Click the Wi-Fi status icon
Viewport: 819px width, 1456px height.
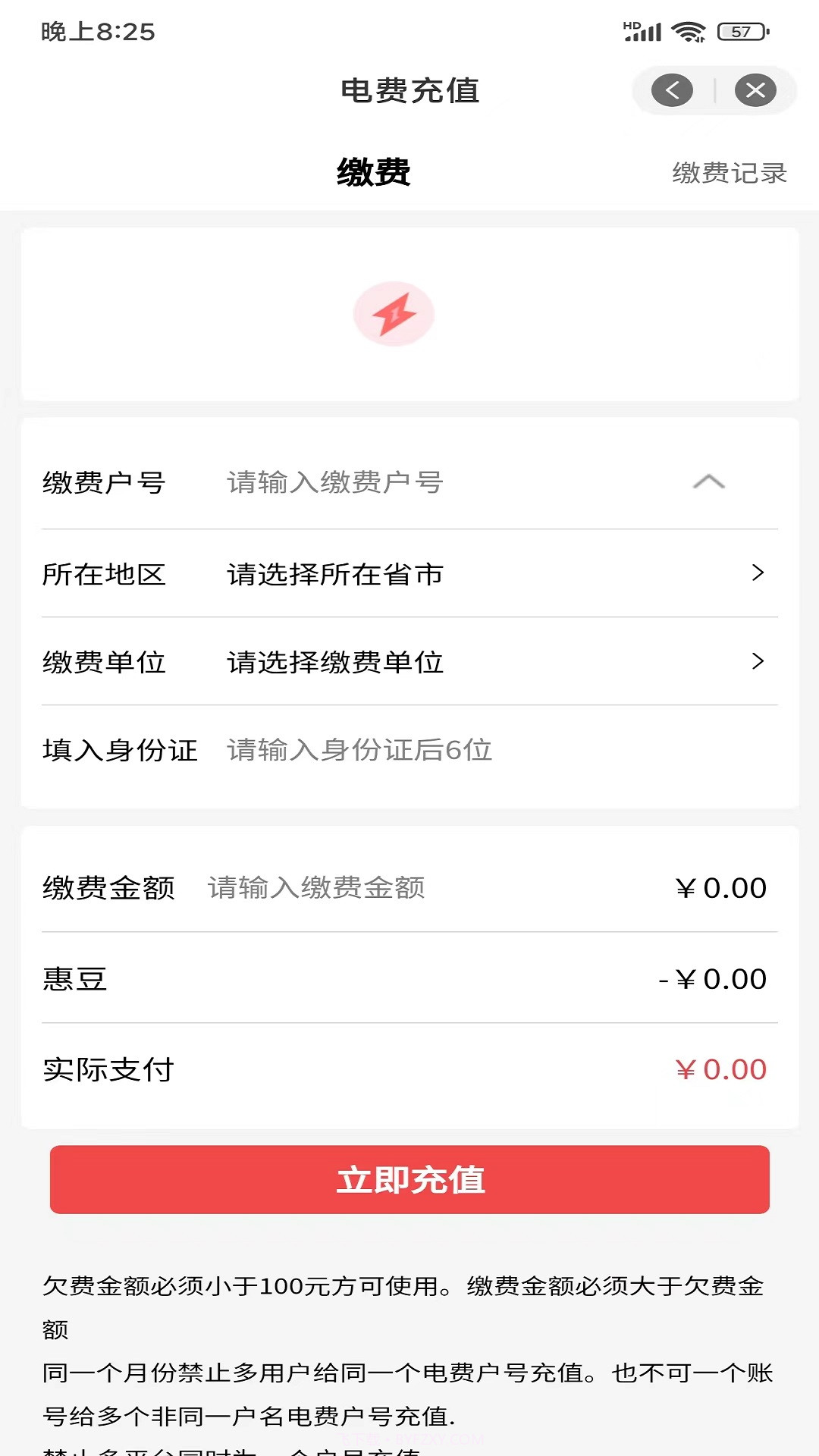coord(689,30)
